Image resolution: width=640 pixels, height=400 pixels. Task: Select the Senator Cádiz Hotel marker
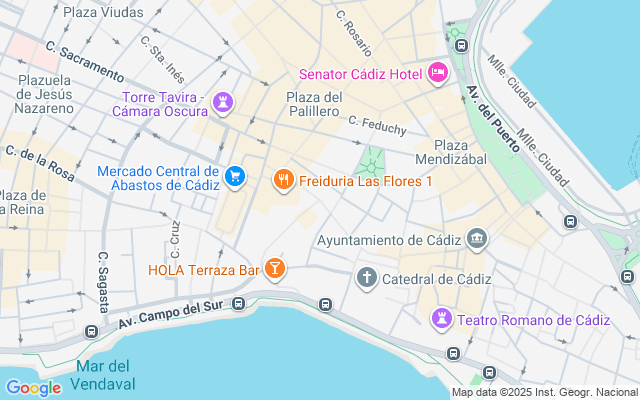click(437, 74)
